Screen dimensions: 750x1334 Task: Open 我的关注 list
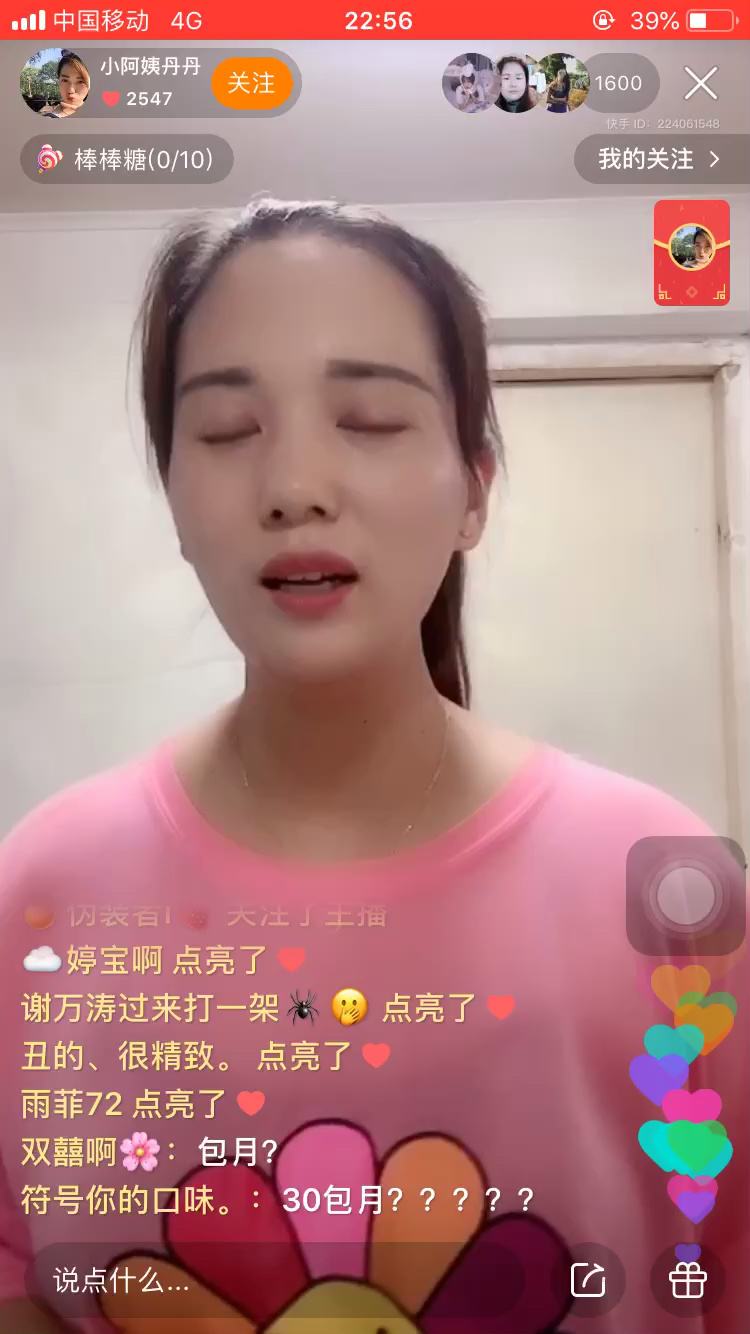(x=660, y=159)
